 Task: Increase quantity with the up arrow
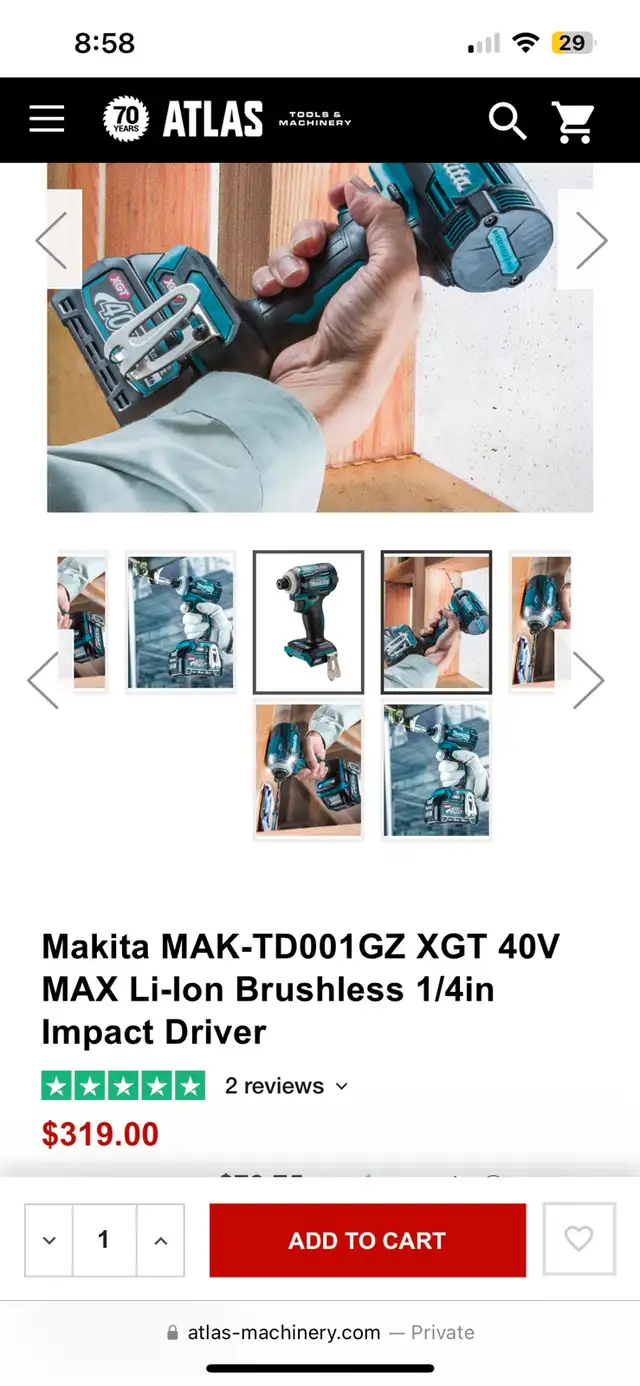(160, 1240)
